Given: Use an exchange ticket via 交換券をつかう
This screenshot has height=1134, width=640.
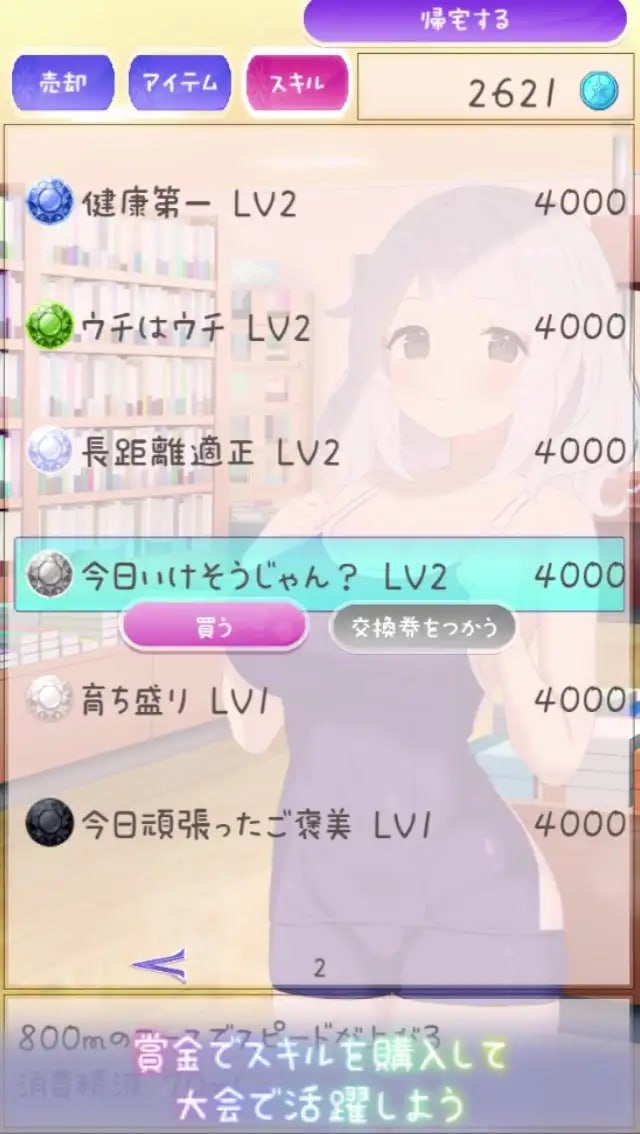Looking at the screenshot, I should click(423, 627).
